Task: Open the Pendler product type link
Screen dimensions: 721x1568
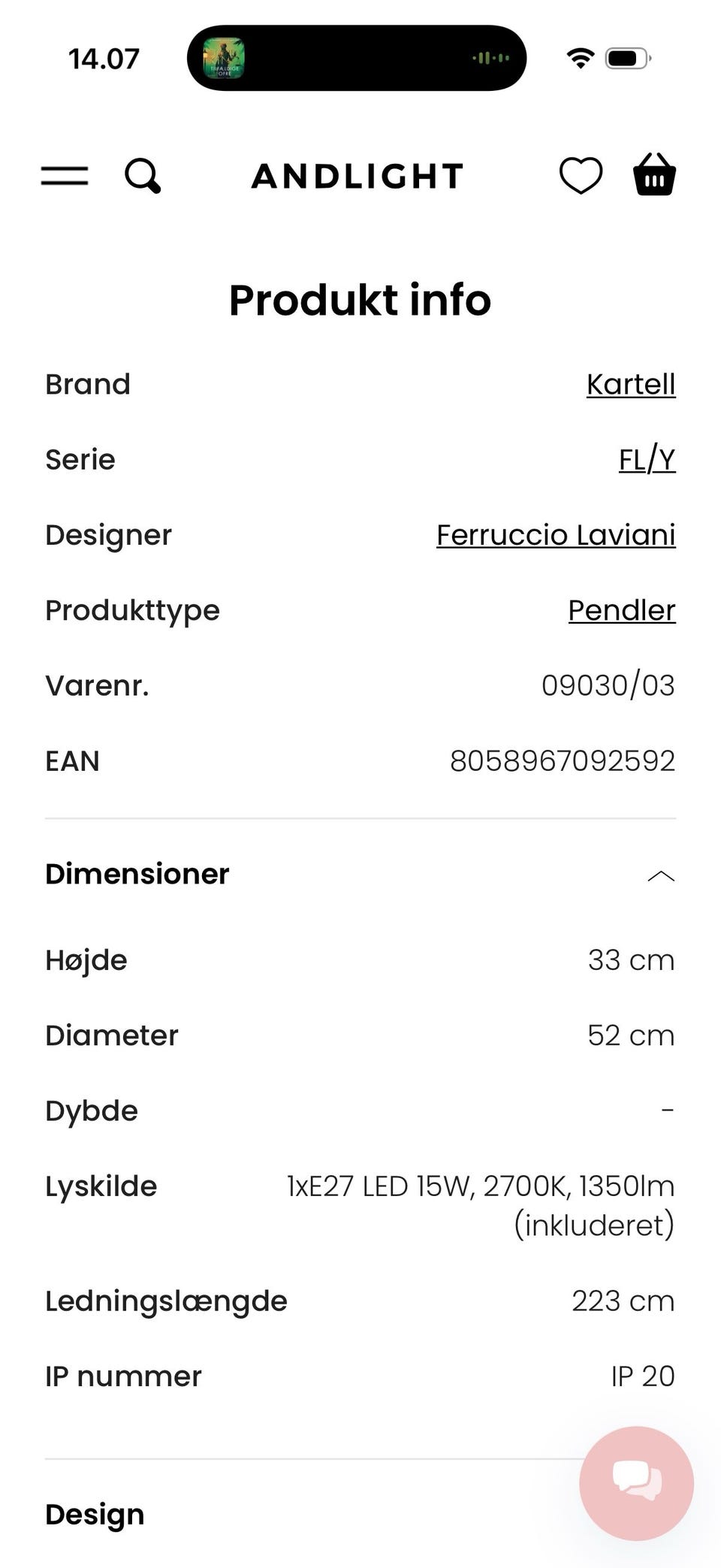Action: click(x=621, y=610)
